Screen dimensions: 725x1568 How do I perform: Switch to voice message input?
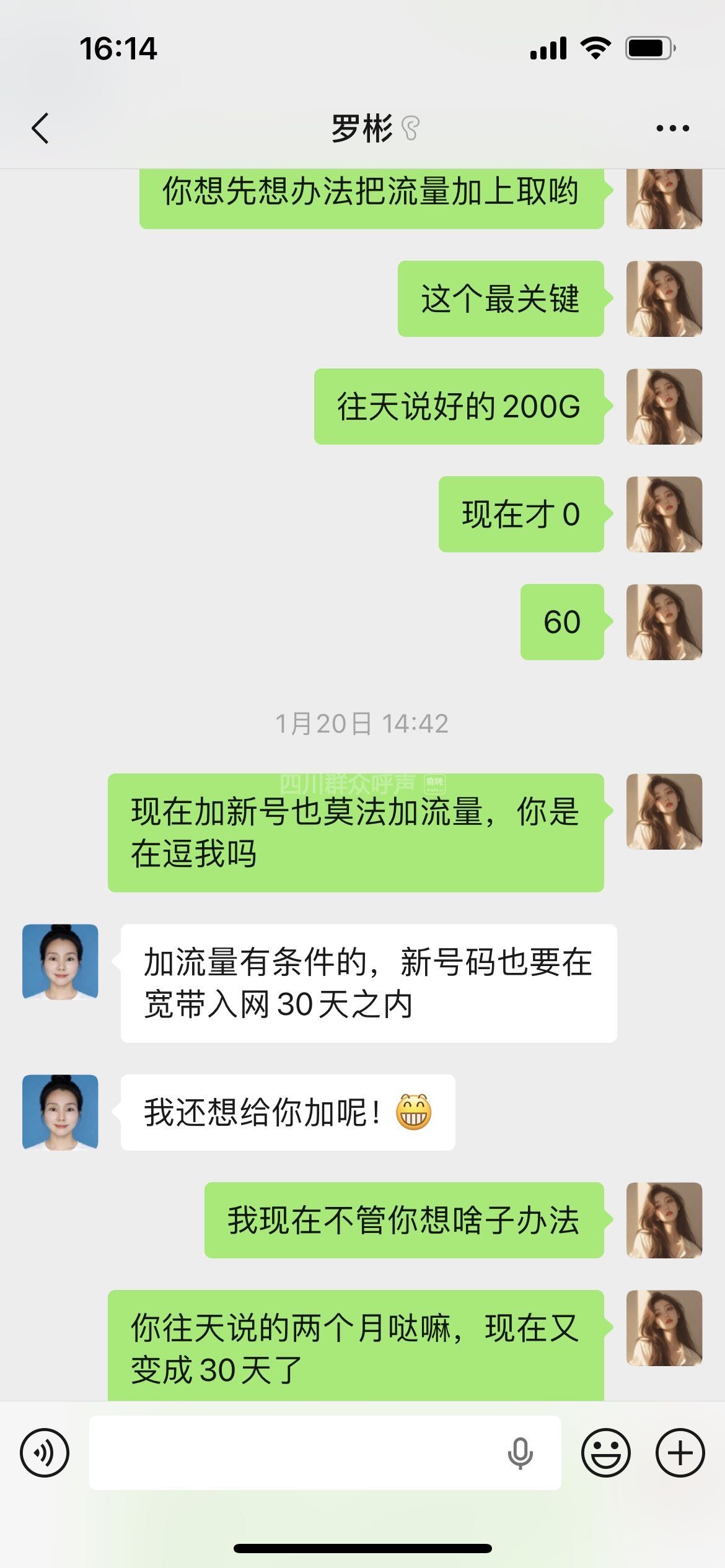point(45,1453)
